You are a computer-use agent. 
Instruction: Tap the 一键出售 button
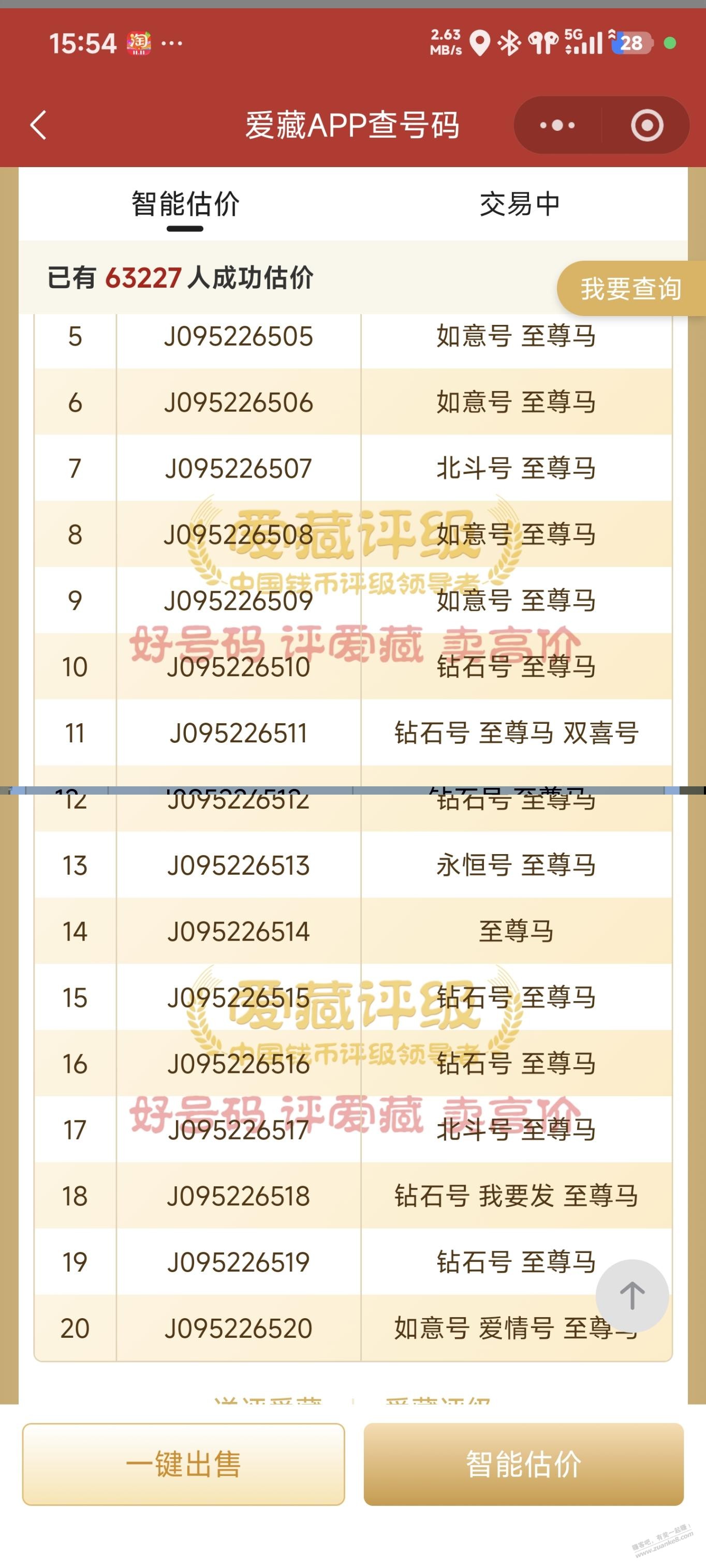(183, 1464)
